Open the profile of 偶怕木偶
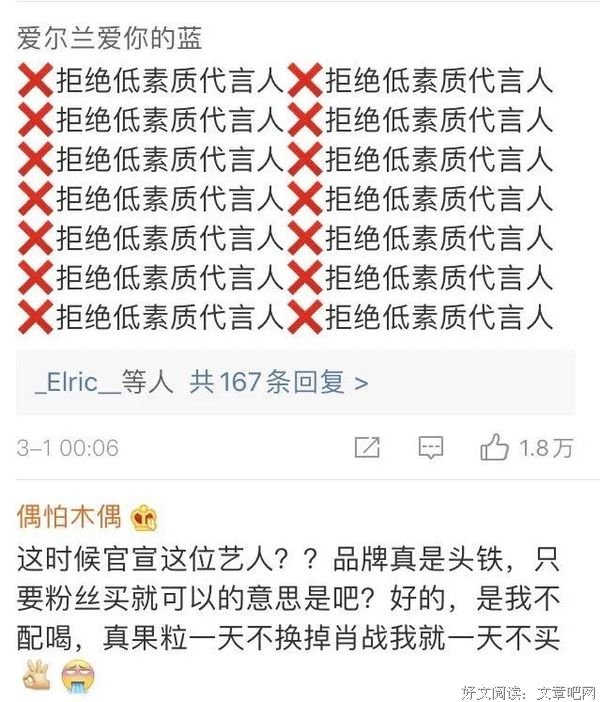This screenshot has height=702, width=600. click(69, 516)
